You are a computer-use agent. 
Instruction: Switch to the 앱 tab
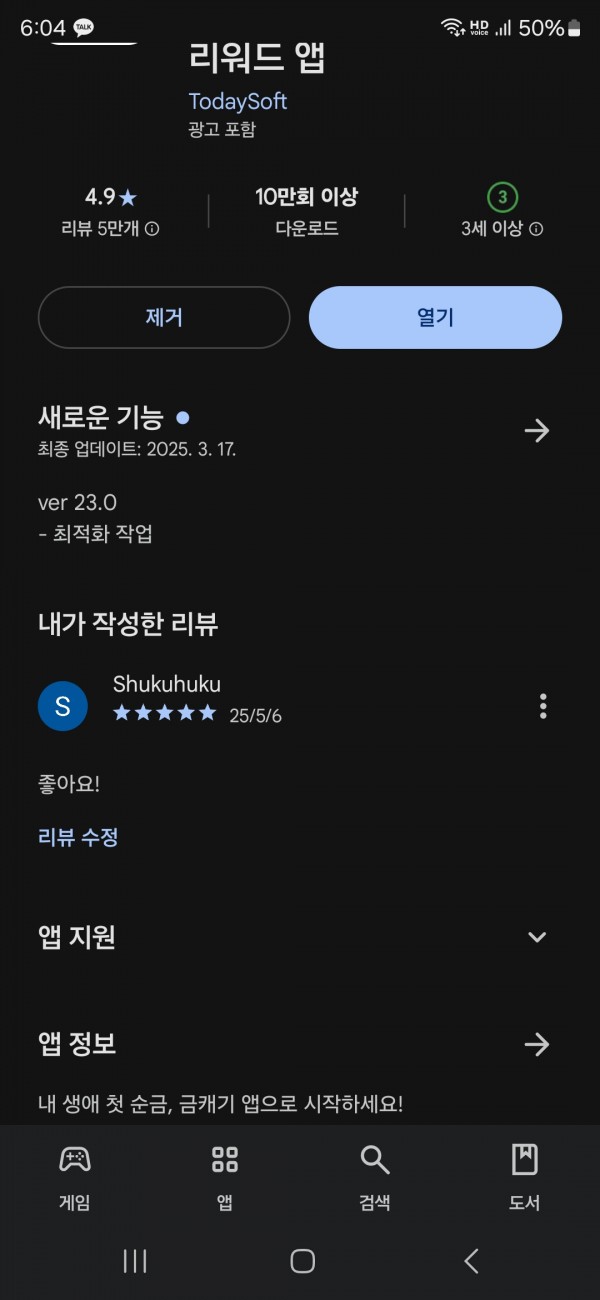225,1177
